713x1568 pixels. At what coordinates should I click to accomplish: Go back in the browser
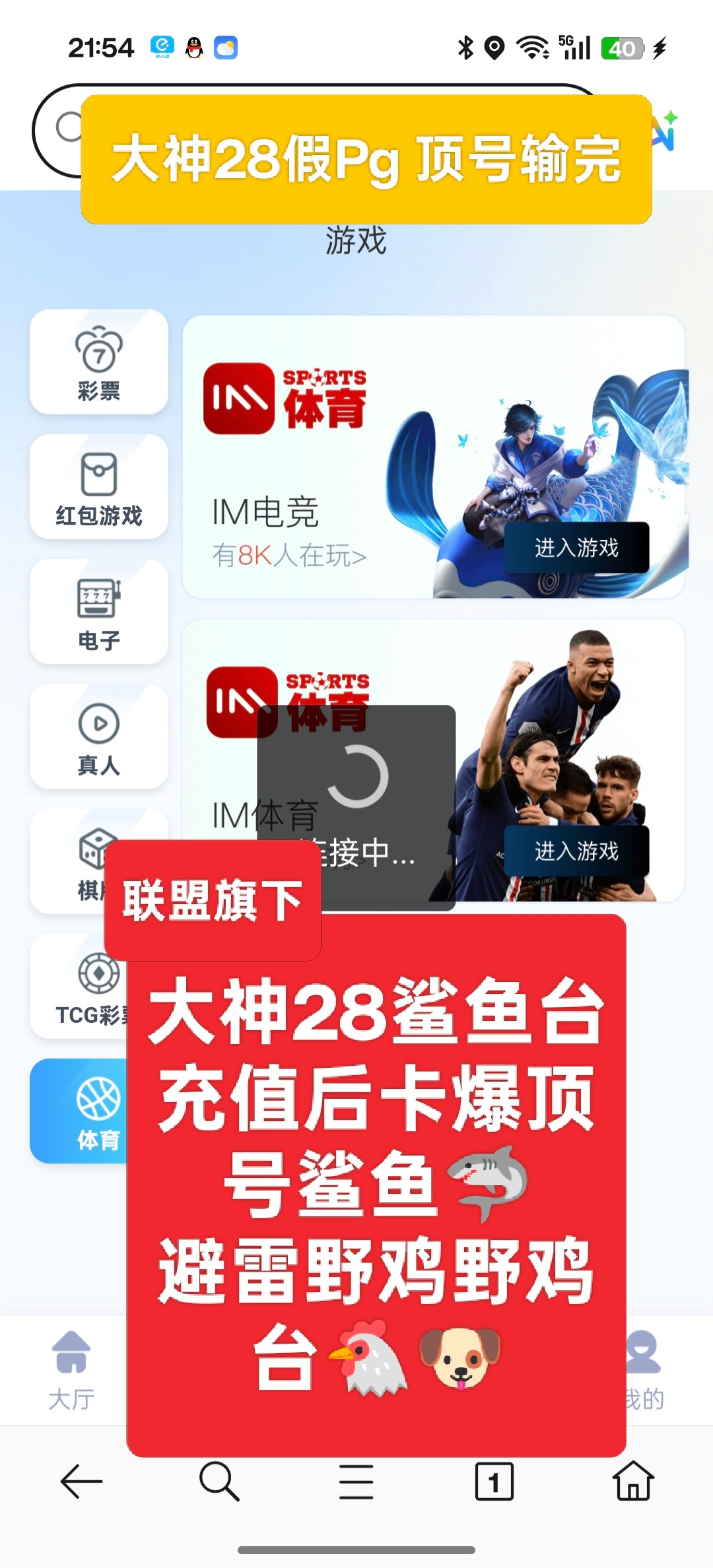[x=82, y=1482]
